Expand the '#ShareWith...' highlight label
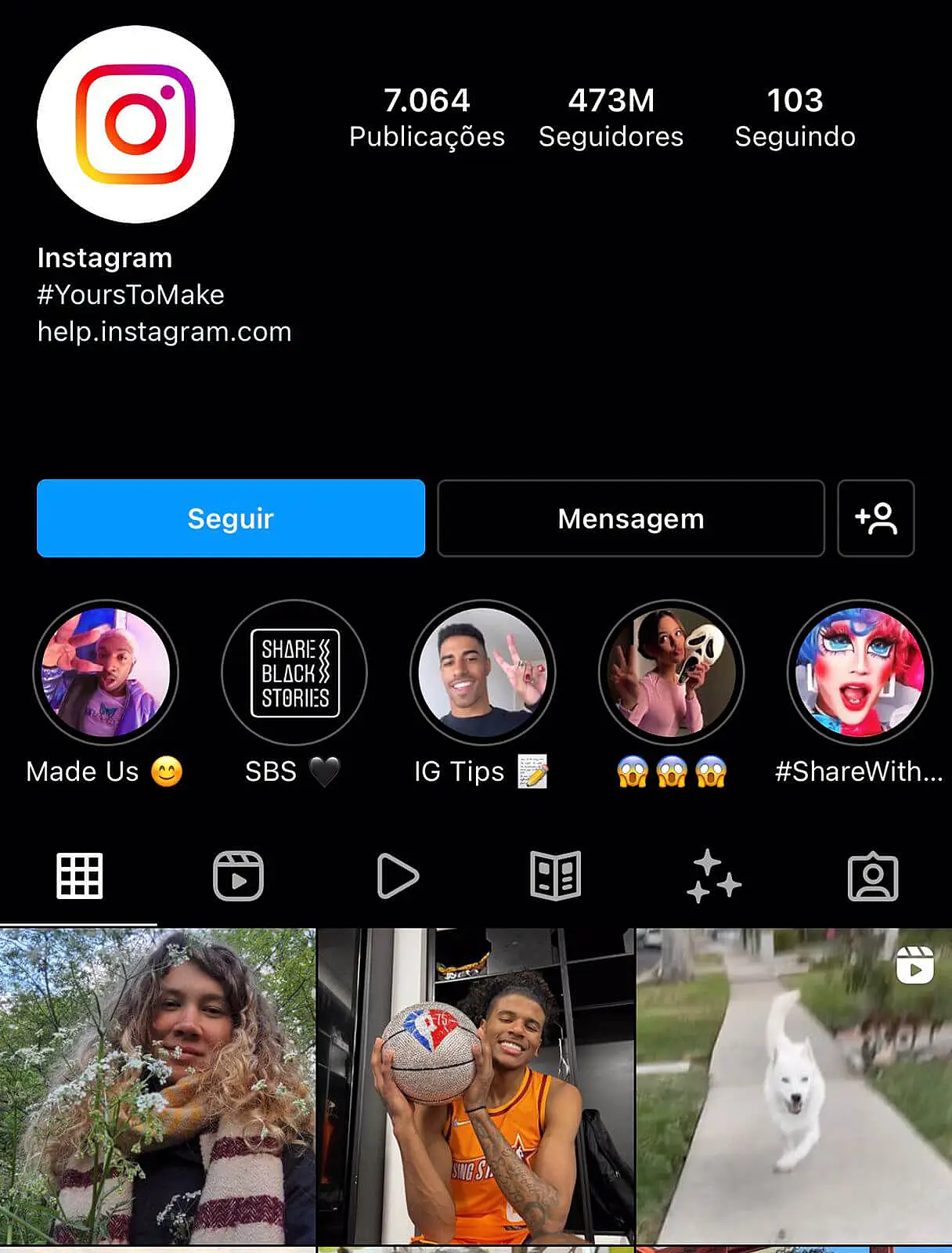This screenshot has height=1253, width=952. pos(859,771)
